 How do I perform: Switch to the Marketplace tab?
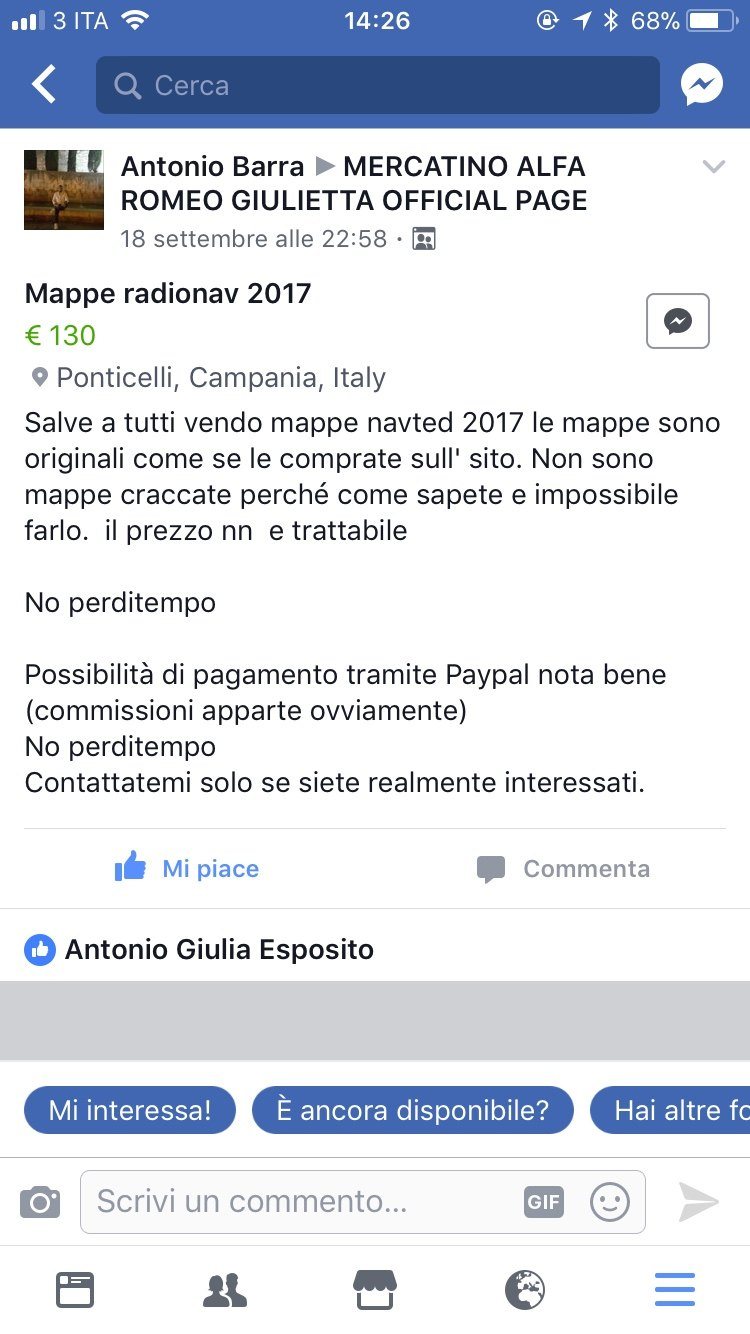pyautogui.click(x=375, y=1290)
